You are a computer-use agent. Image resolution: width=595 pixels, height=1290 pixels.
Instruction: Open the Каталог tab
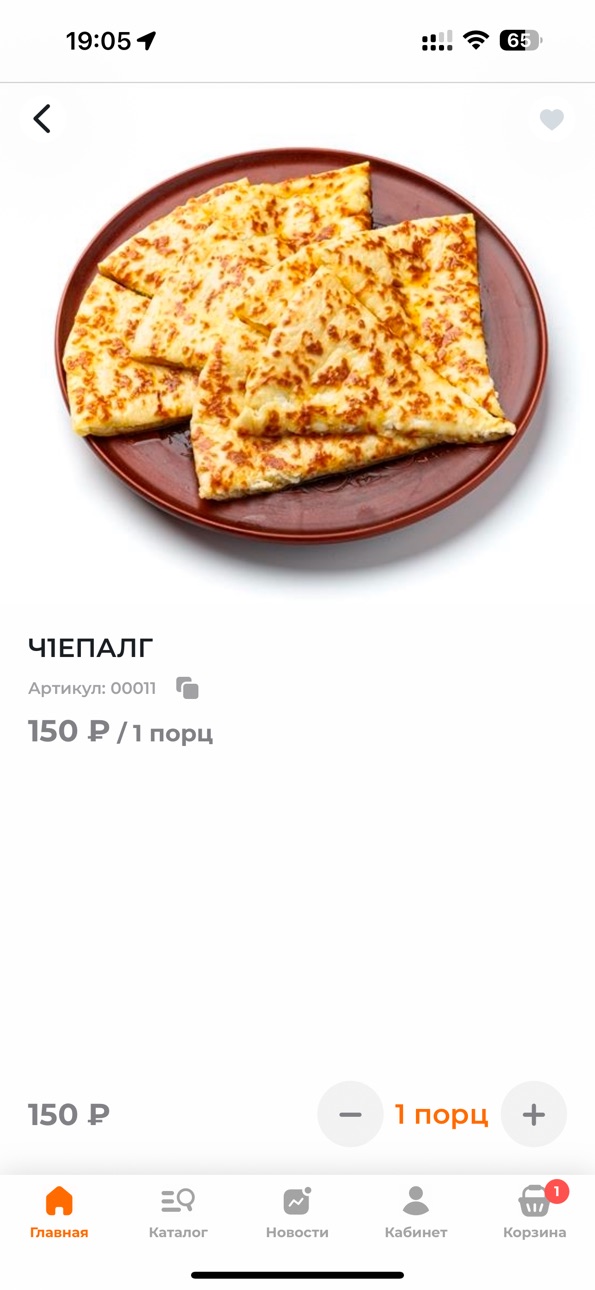coord(178,1212)
